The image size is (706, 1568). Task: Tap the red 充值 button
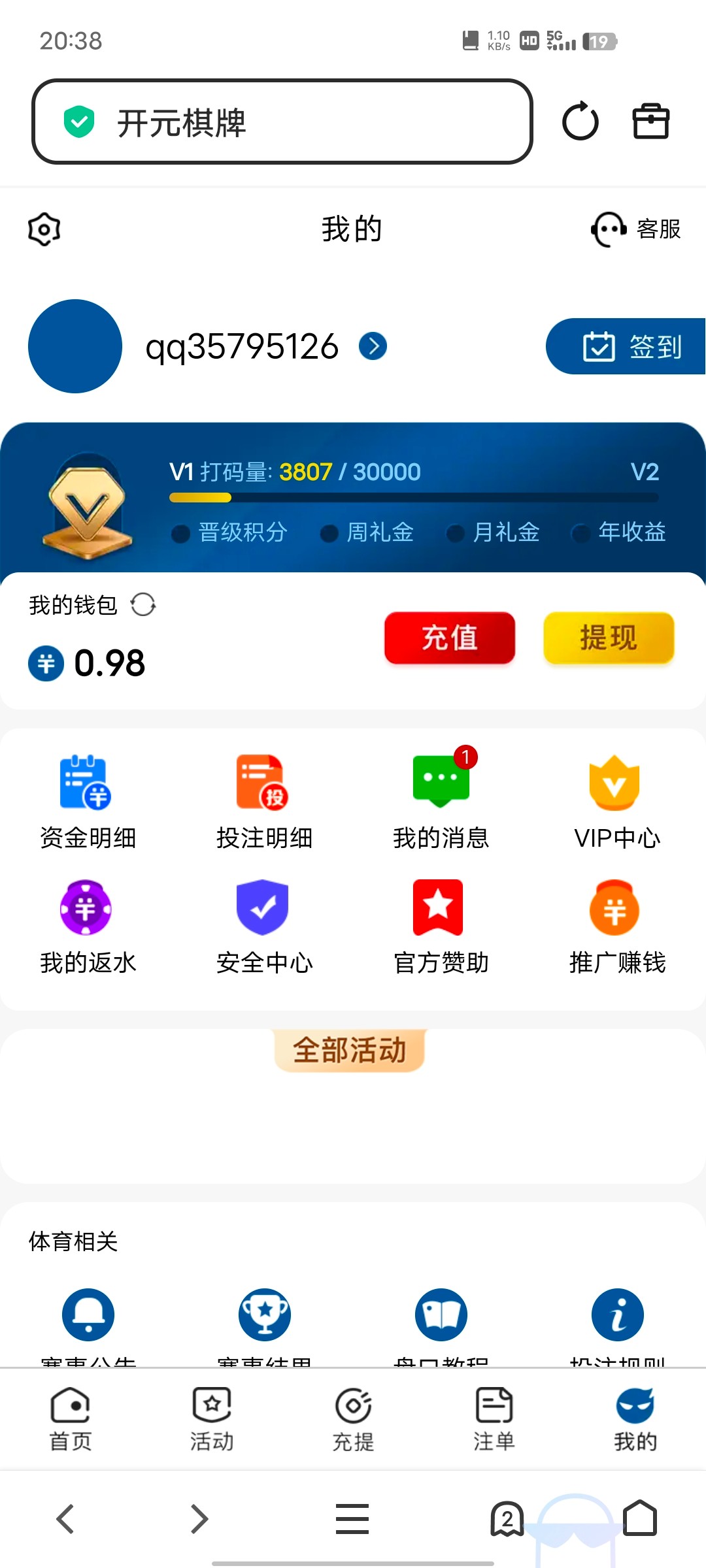click(450, 638)
